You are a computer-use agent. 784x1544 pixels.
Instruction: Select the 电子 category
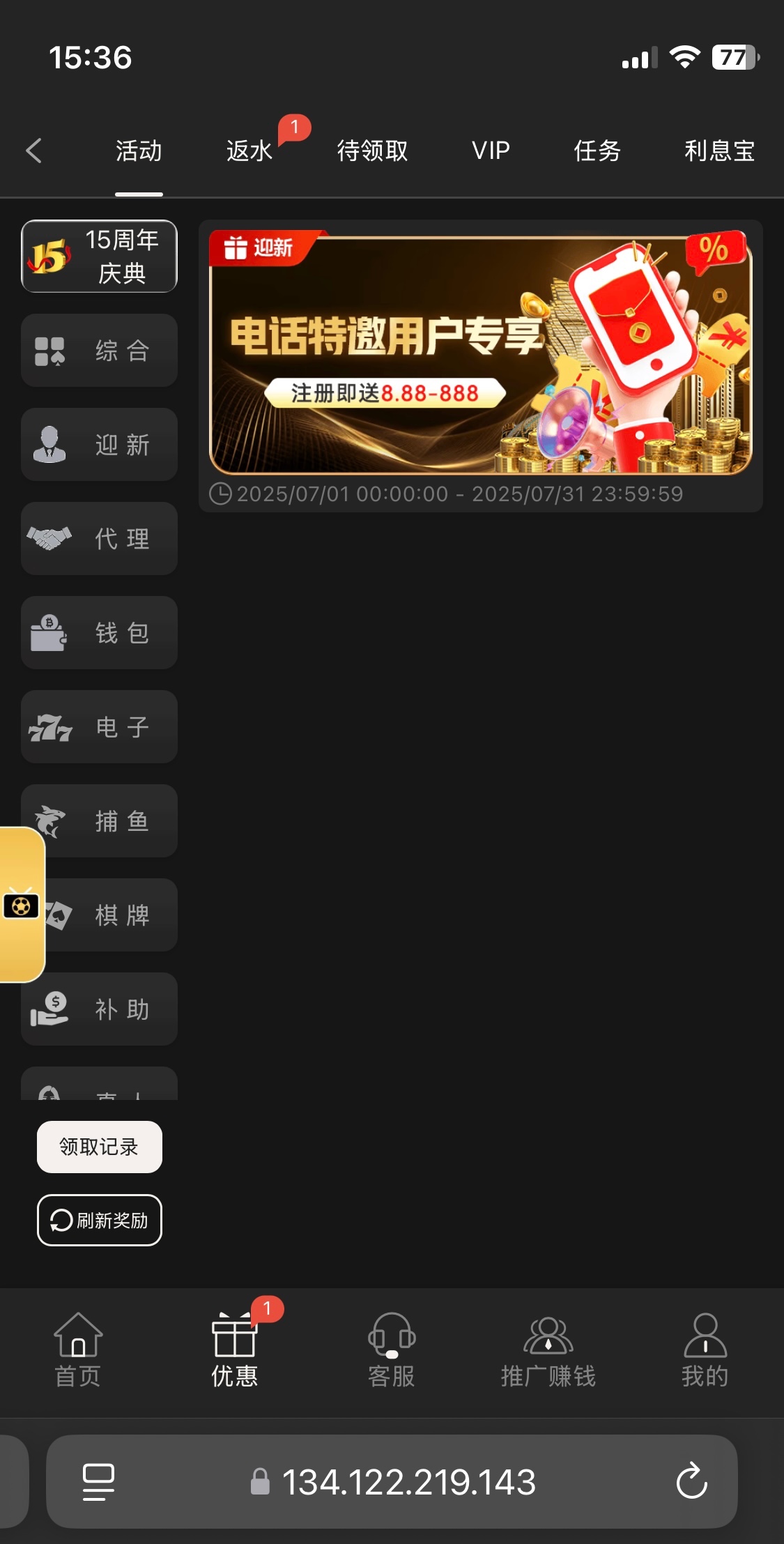[x=99, y=727]
